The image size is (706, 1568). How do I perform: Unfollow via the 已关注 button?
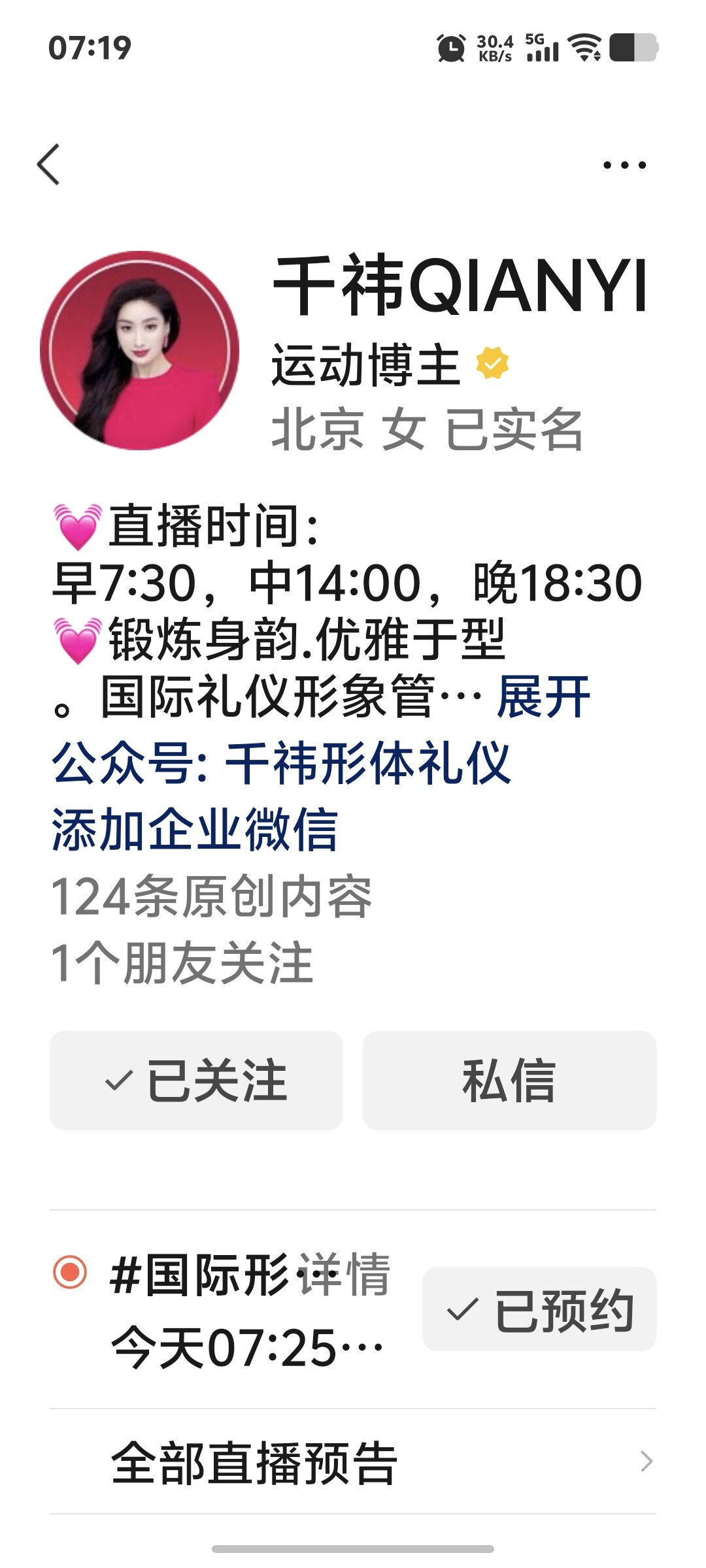pos(196,1081)
